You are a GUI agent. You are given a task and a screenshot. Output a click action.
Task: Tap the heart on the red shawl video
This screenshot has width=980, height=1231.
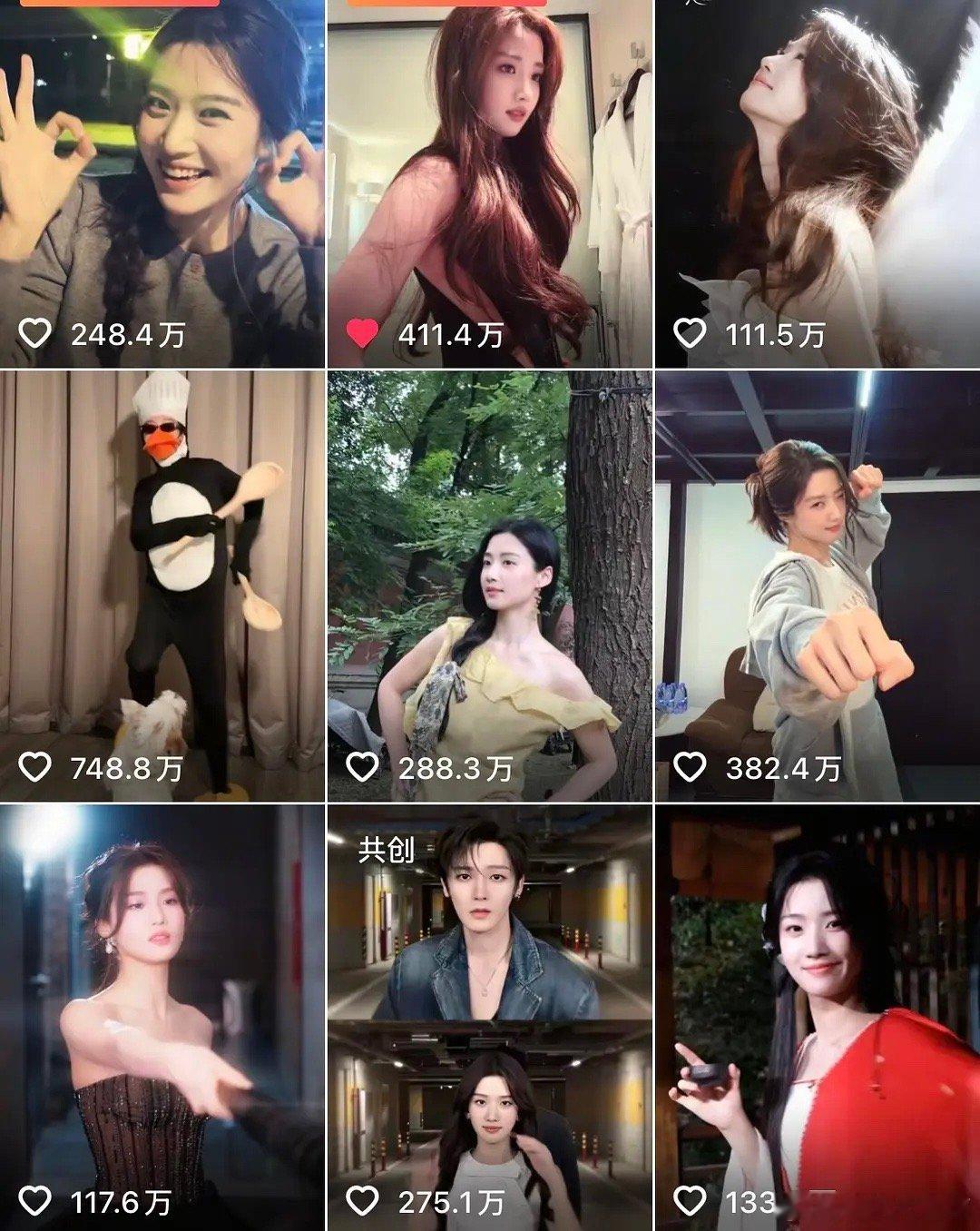click(x=691, y=1198)
